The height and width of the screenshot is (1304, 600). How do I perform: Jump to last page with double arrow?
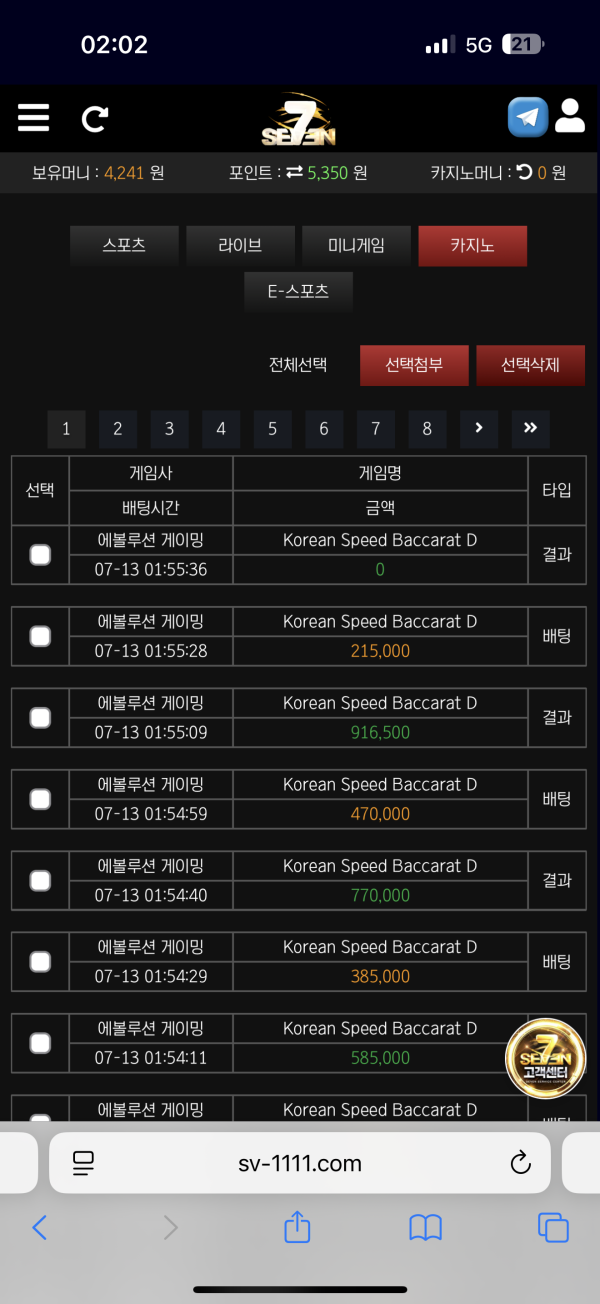(530, 429)
